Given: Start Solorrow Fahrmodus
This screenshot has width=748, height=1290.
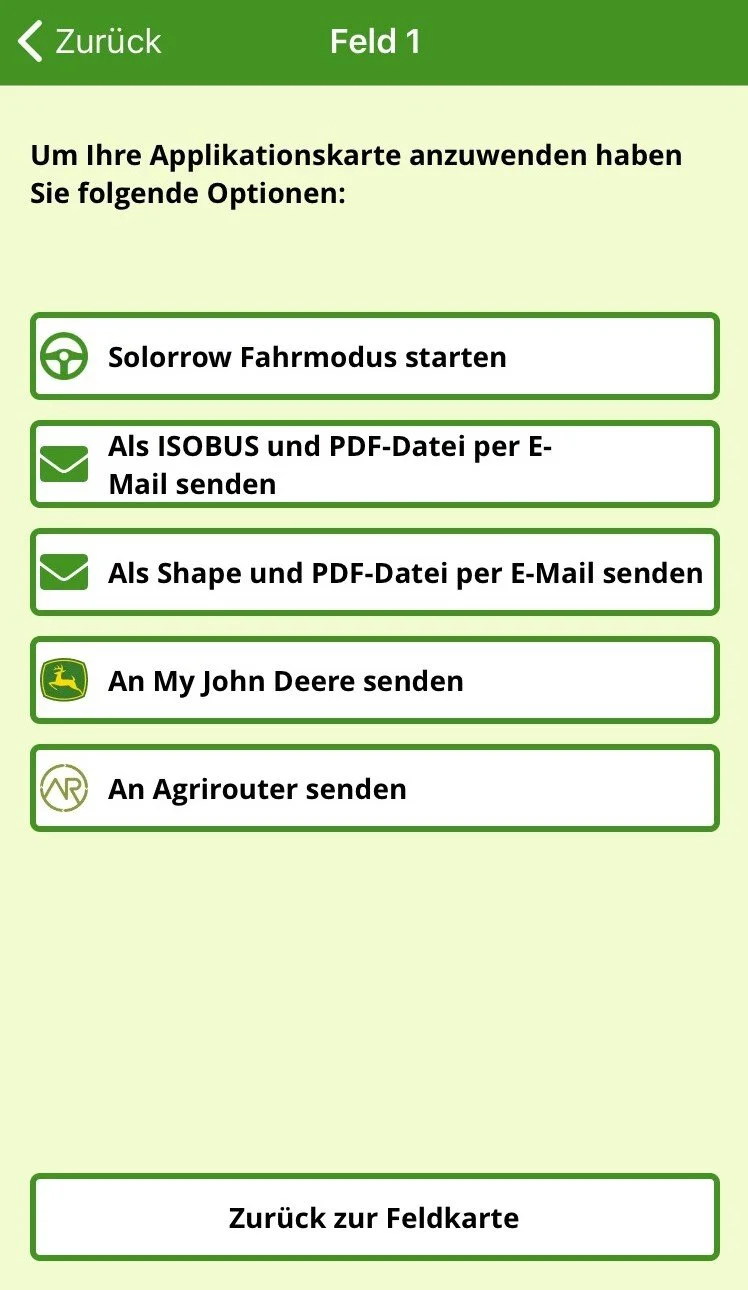Looking at the screenshot, I should pyautogui.click(x=374, y=357).
